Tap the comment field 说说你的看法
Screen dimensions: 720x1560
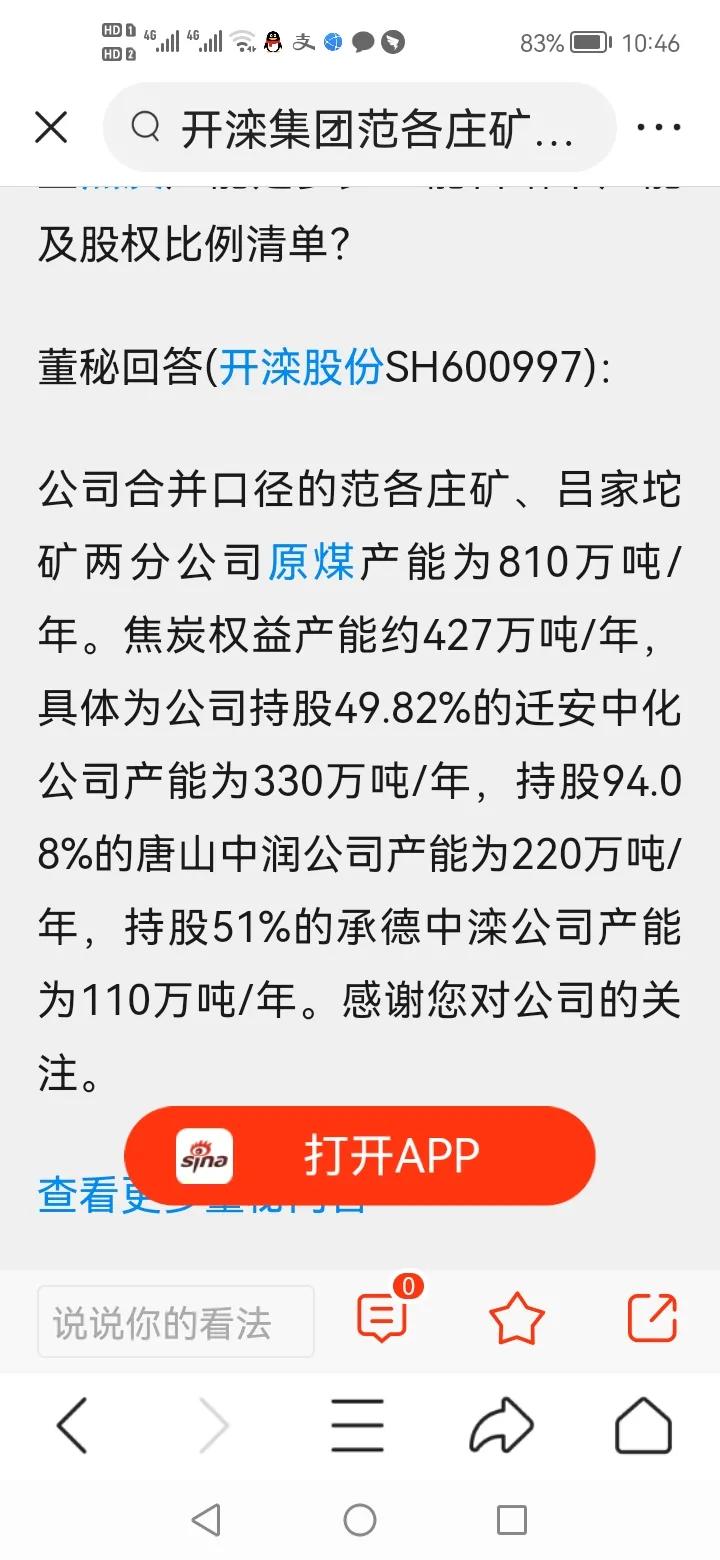click(x=176, y=1320)
